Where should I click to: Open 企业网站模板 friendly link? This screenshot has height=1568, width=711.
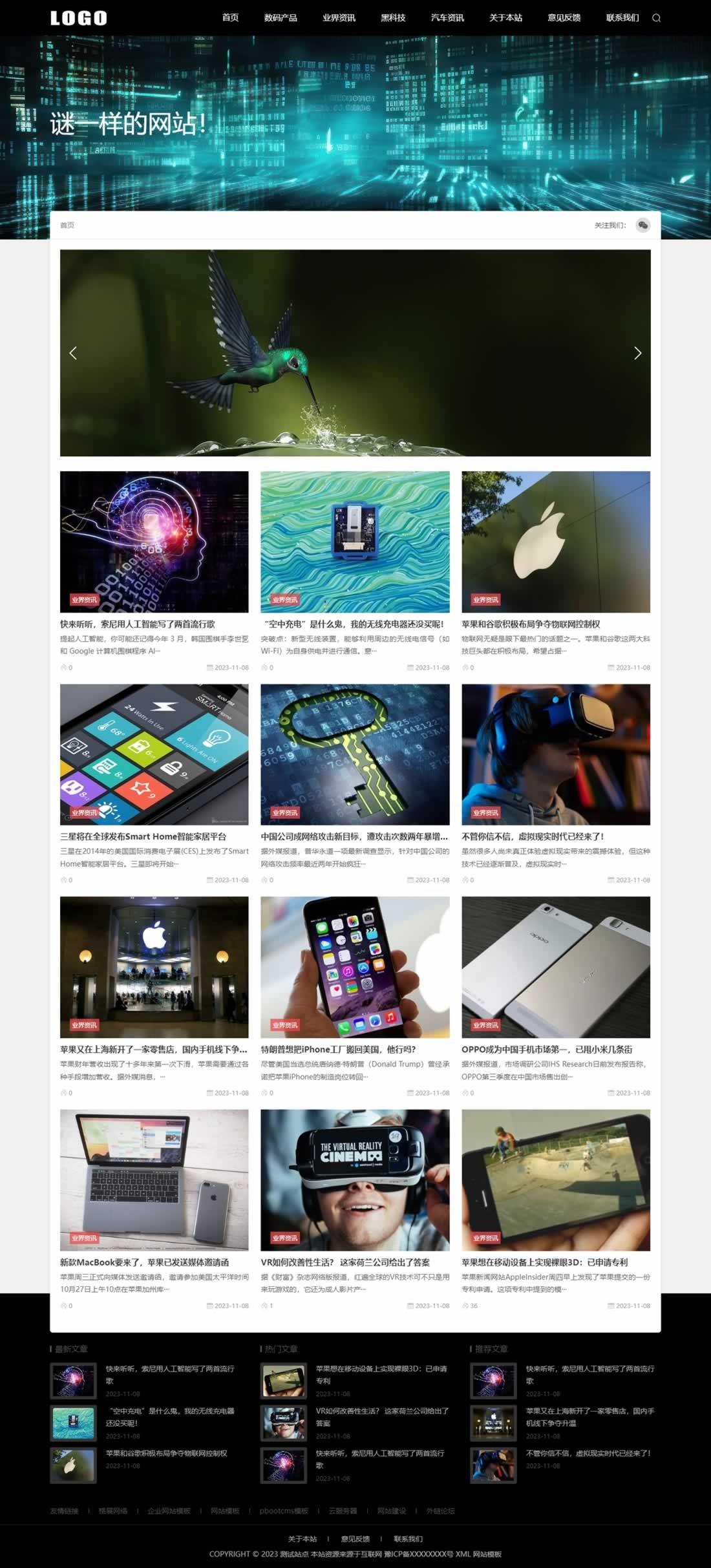[169, 1511]
